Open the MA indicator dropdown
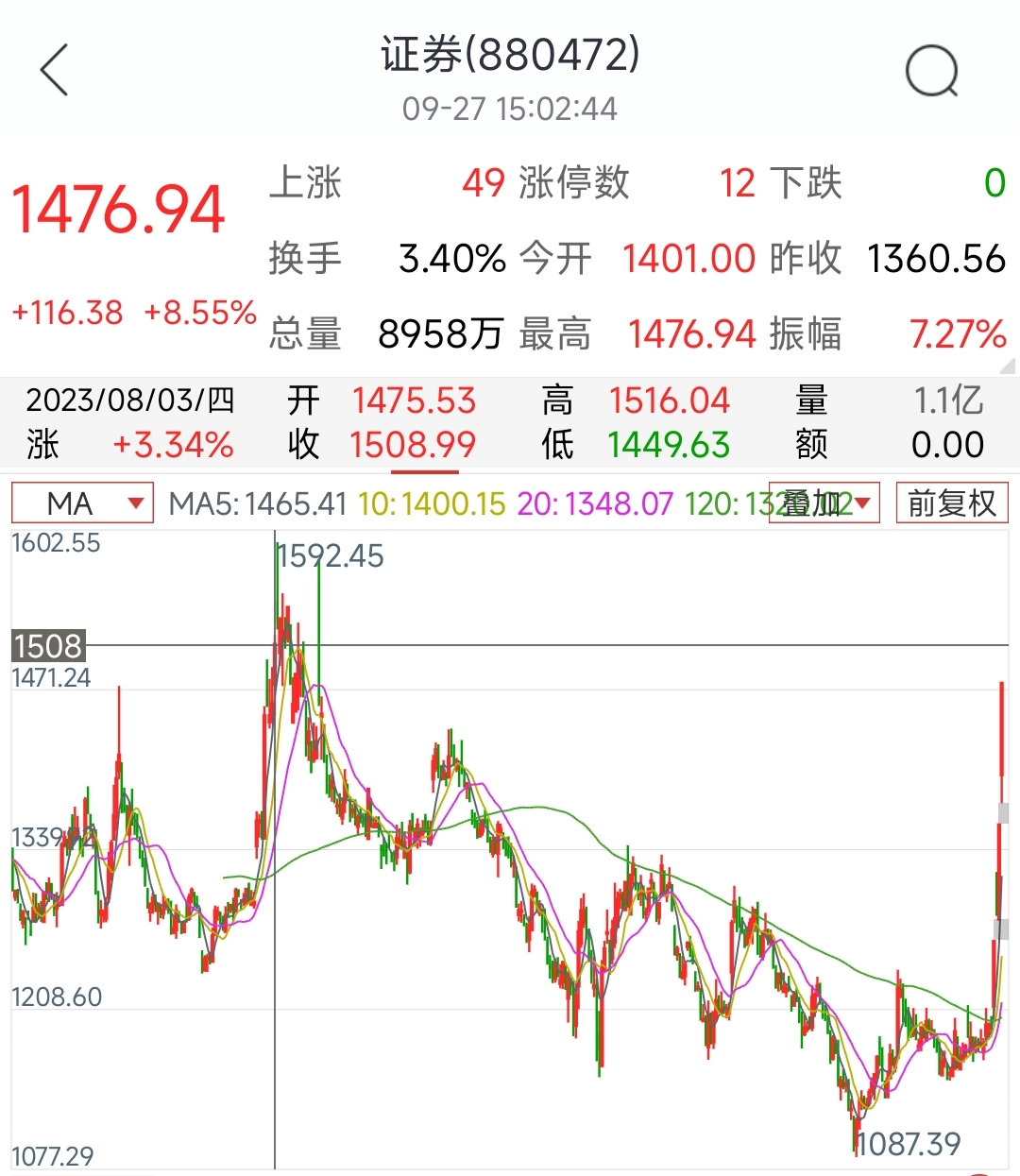Image resolution: width=1020 pixels, height=1176 pixels. coord(82,503)
